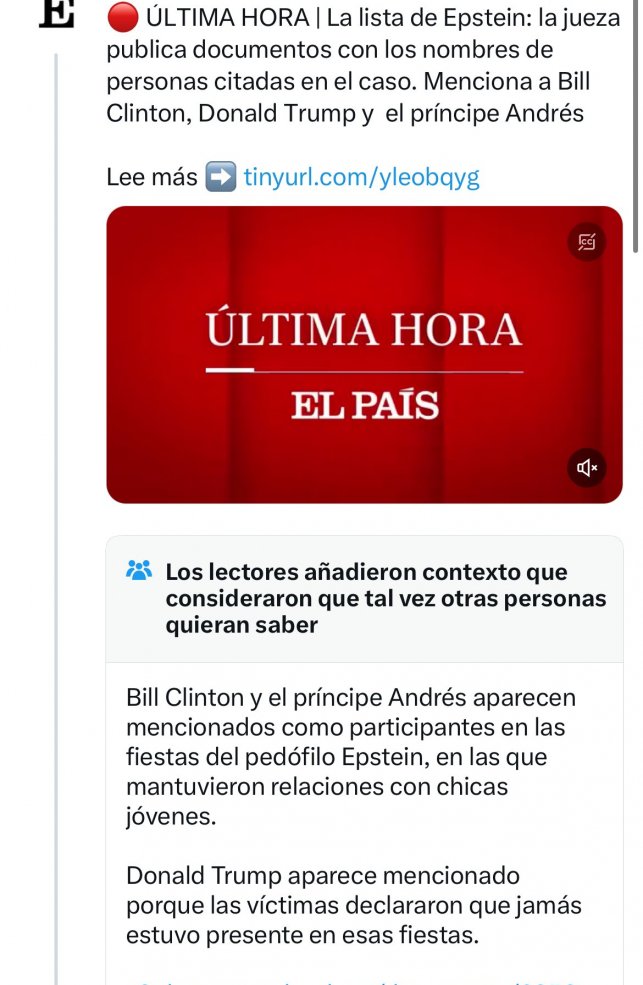Unmute the video sound

click(587, 467)
